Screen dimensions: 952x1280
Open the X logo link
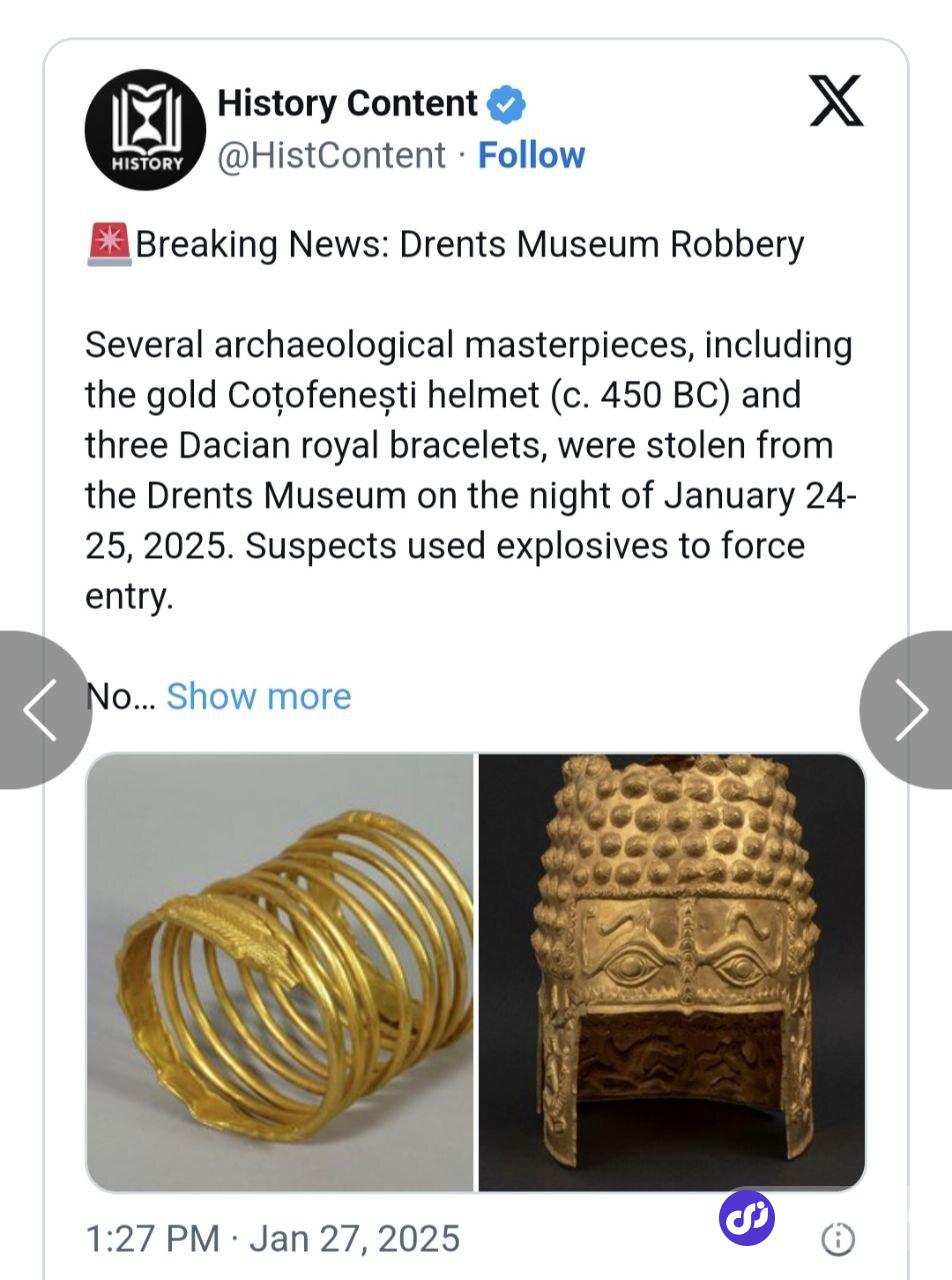click(835, 102)
